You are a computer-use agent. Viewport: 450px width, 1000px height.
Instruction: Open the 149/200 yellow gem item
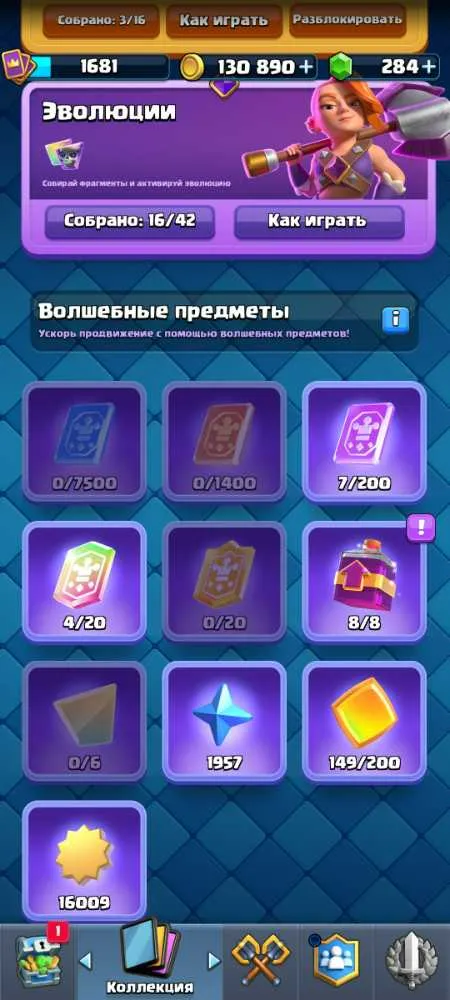pos(364,721)
